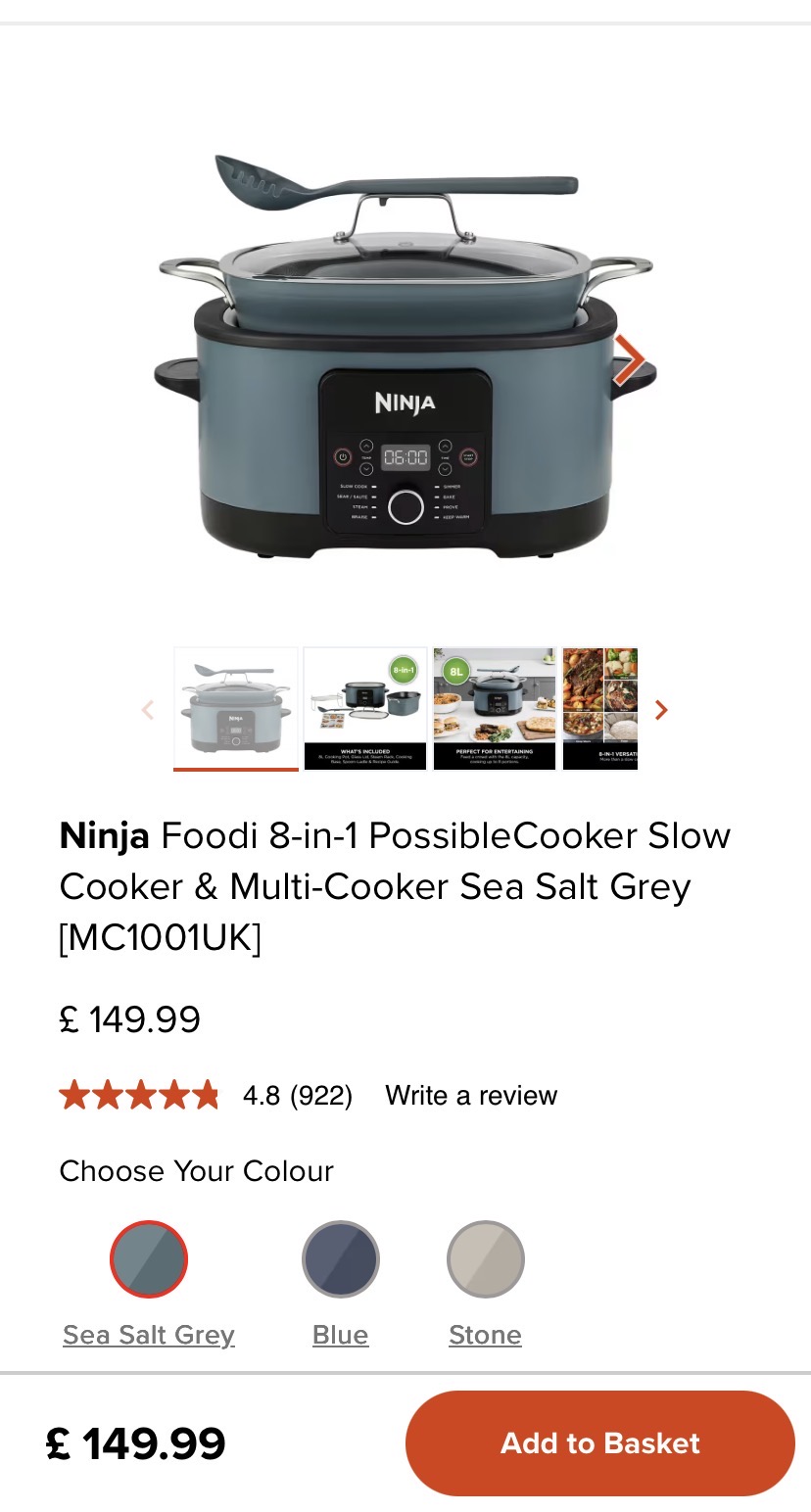Open Write a review
The height and width of the screenshot is (1512, 811).
pyautogui.click(x=470, y=1095)
